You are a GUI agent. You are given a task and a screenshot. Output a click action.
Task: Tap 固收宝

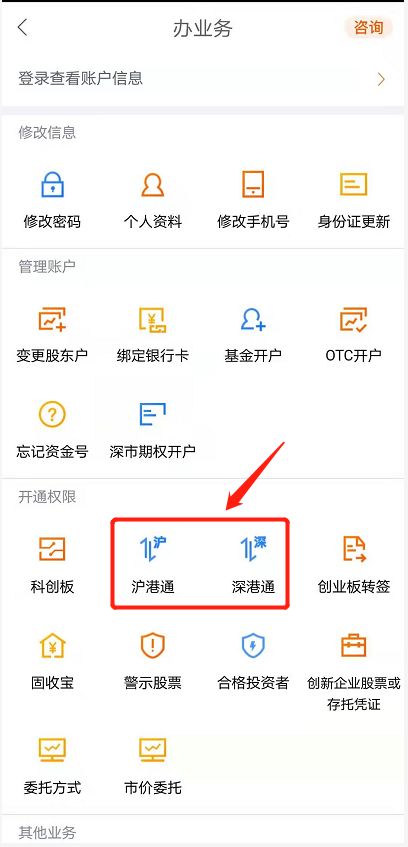coord(52,661)
